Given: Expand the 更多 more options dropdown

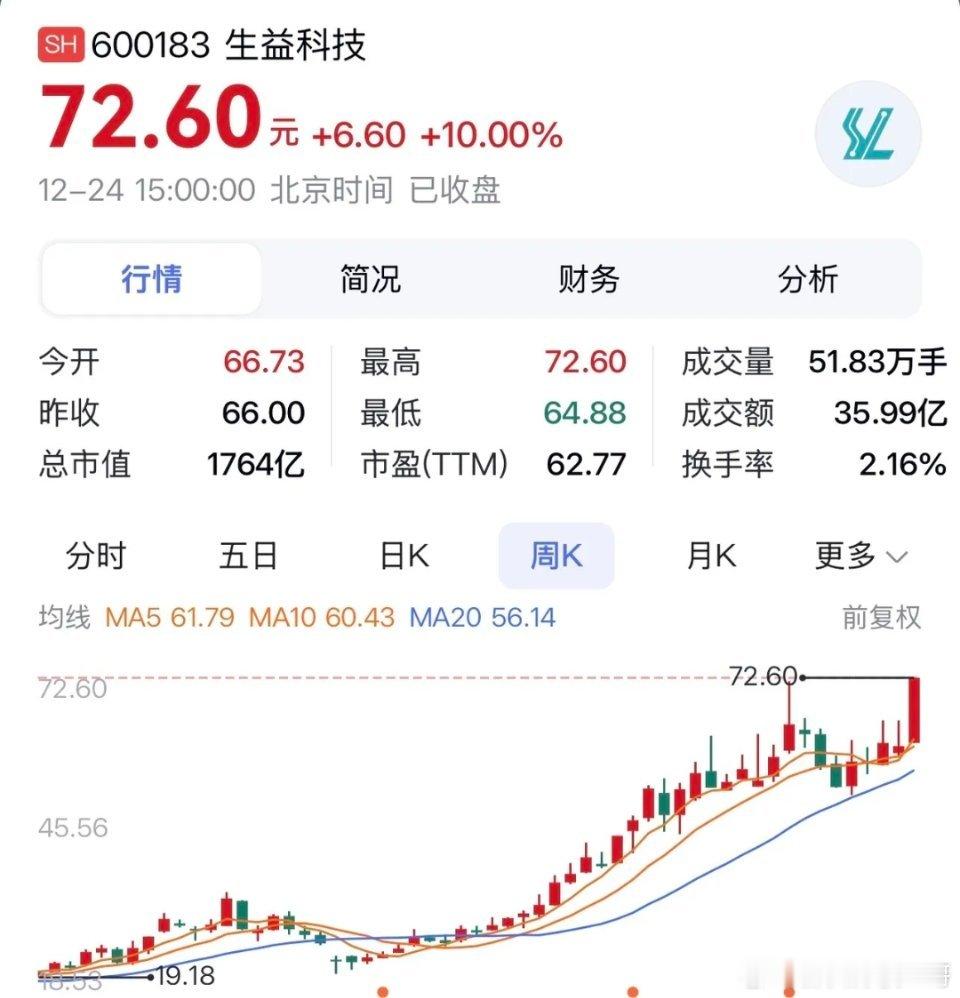Looking at the screenshot, I should click(860, 557).
